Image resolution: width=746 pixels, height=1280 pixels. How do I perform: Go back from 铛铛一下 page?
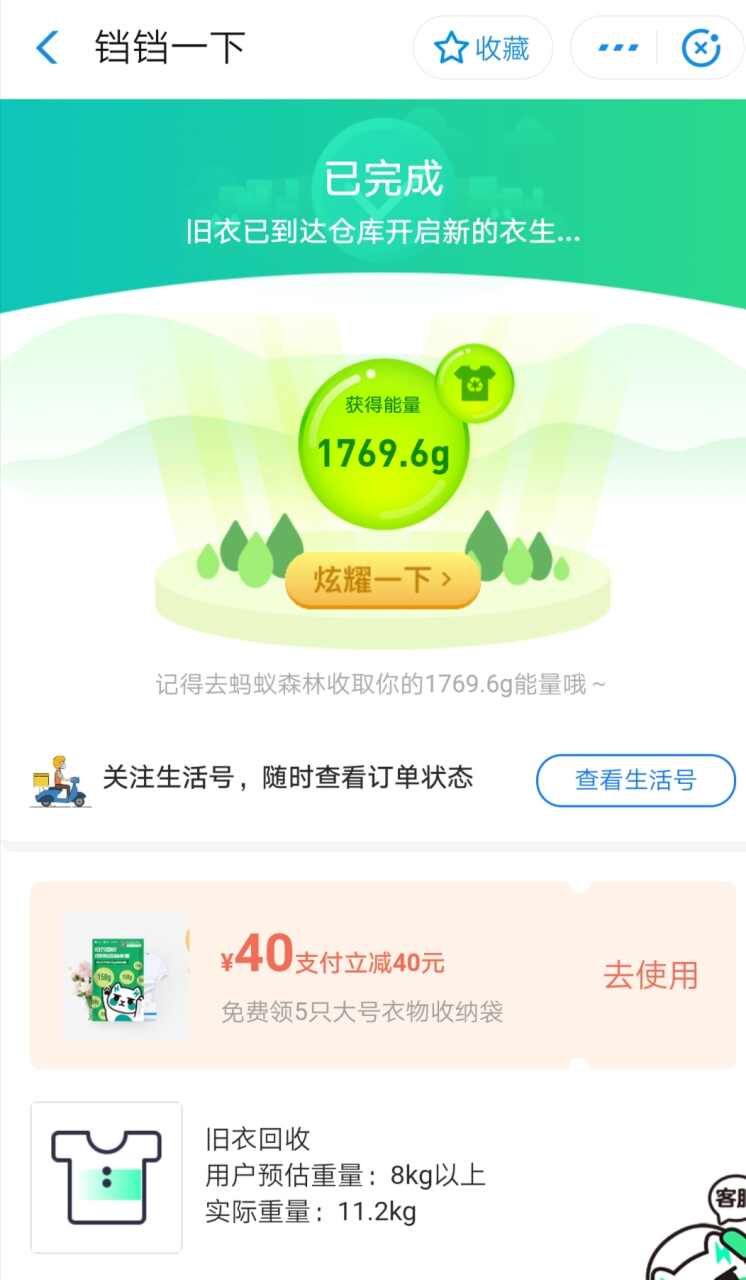pyautogui.click(x=46, y=47)
